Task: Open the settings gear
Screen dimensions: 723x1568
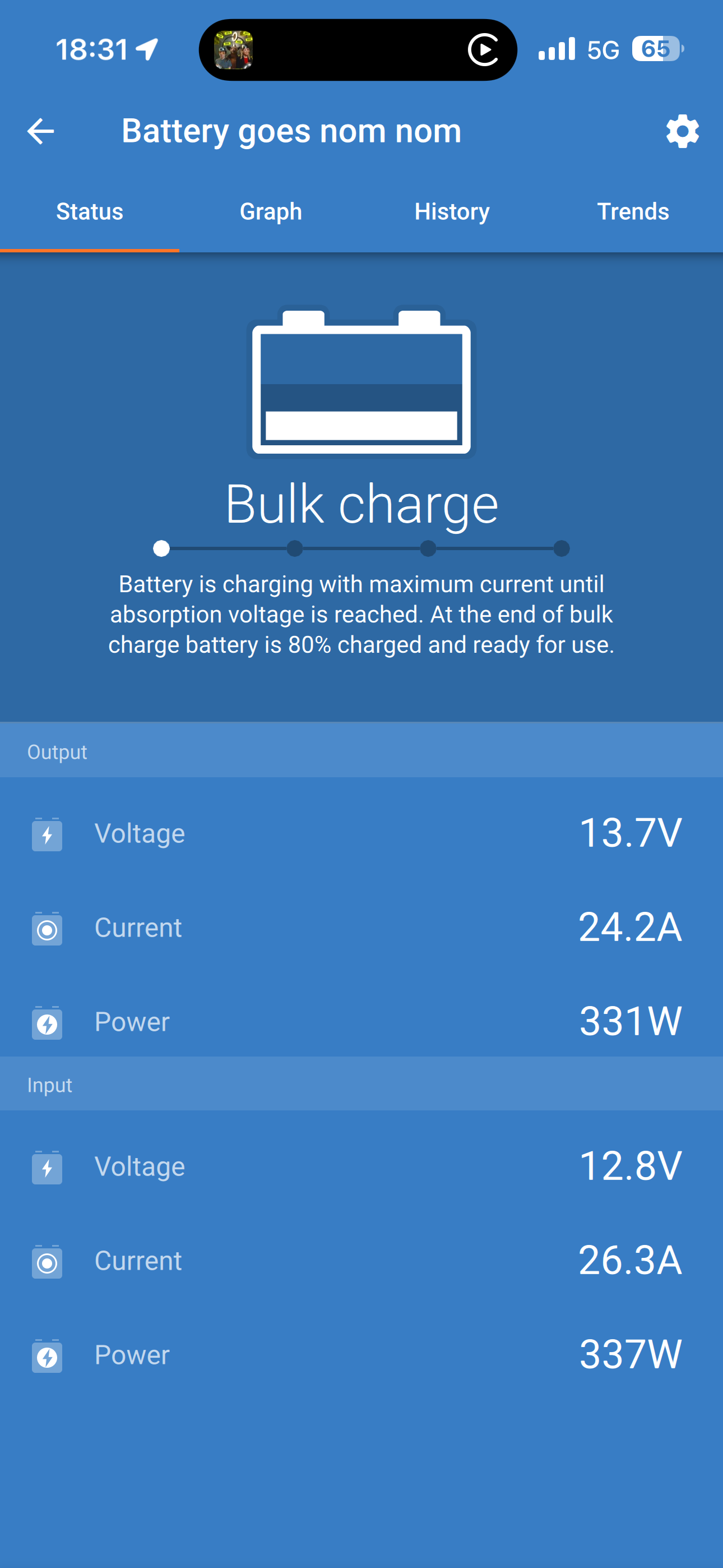Action: click(x=682, y=131)
